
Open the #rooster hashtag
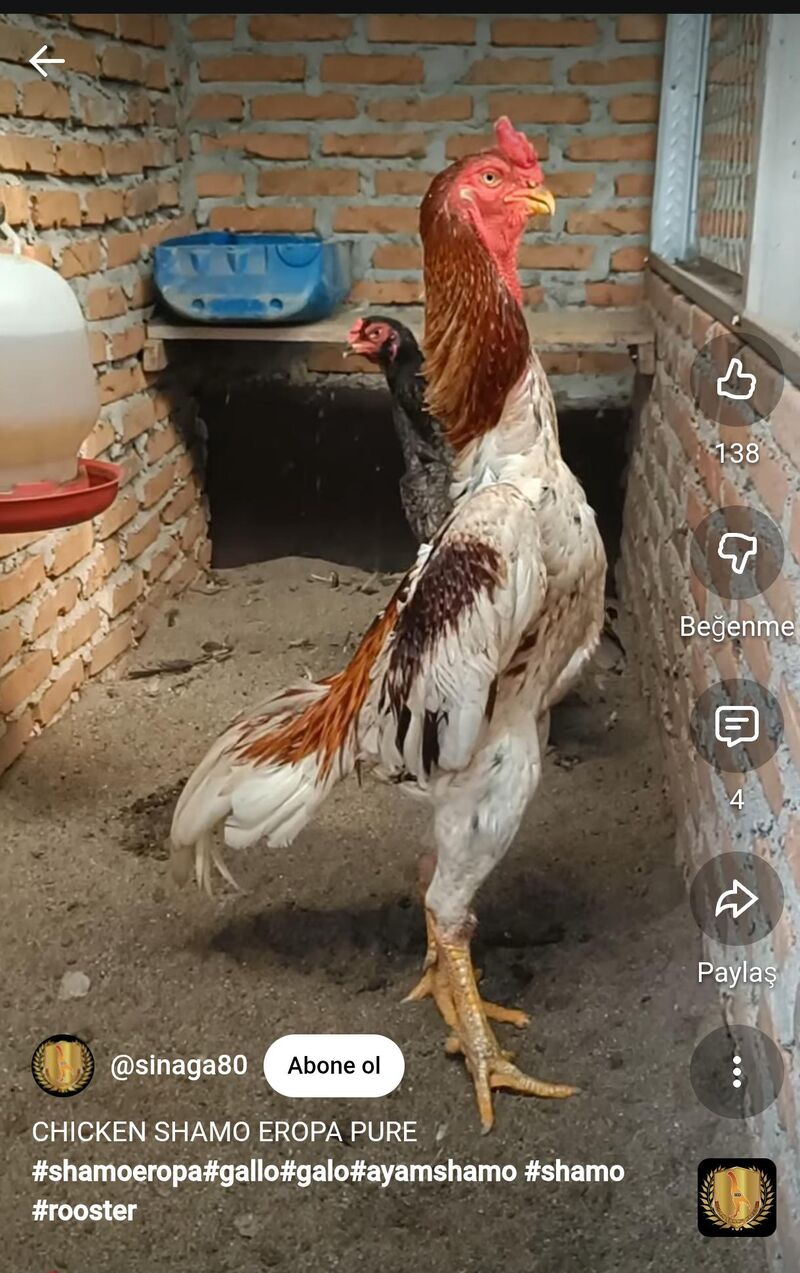point(84,1212)
